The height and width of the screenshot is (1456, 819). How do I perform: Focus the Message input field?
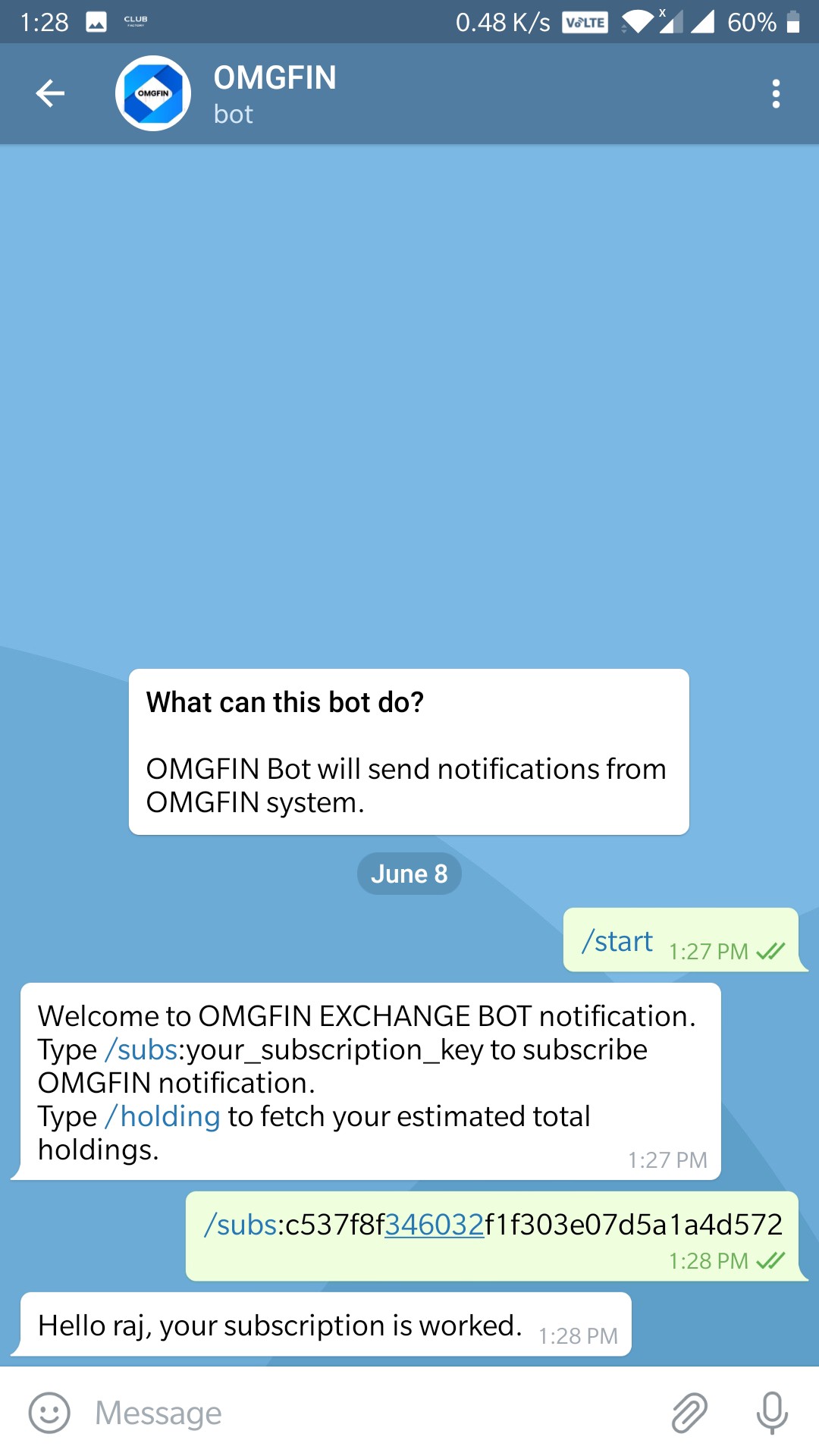[x=364, y=1414]
